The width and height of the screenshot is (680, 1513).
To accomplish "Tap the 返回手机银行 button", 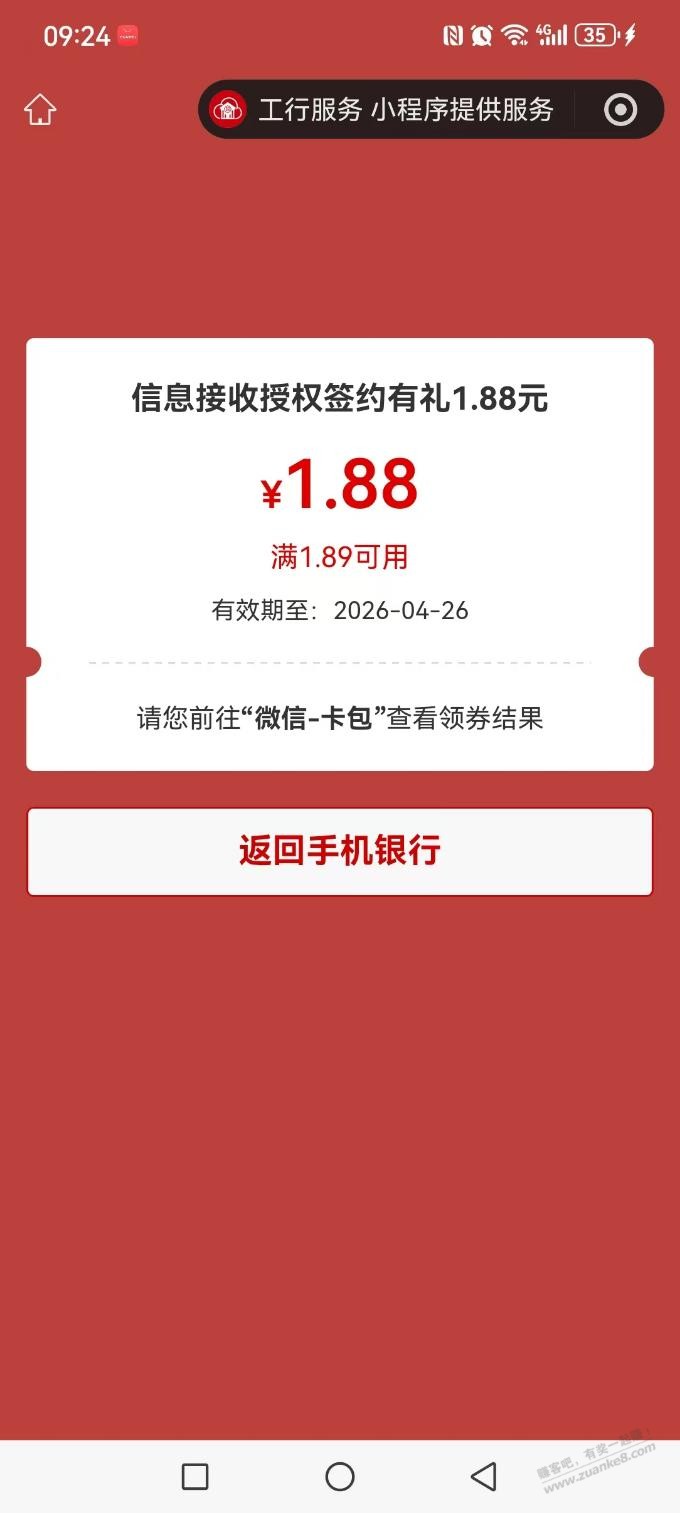I will tap(340, 851).
